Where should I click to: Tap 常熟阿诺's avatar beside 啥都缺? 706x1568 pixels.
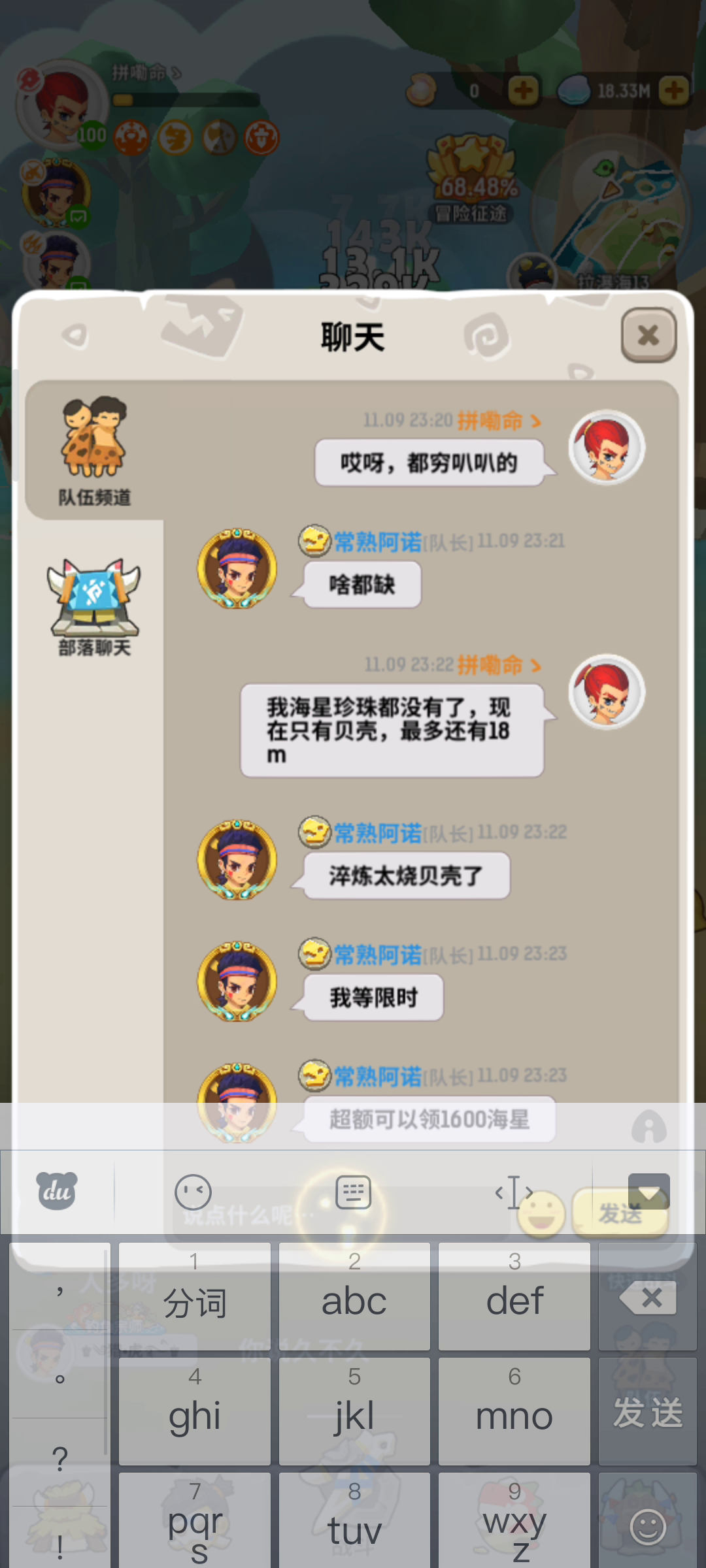tap(237, 568)
